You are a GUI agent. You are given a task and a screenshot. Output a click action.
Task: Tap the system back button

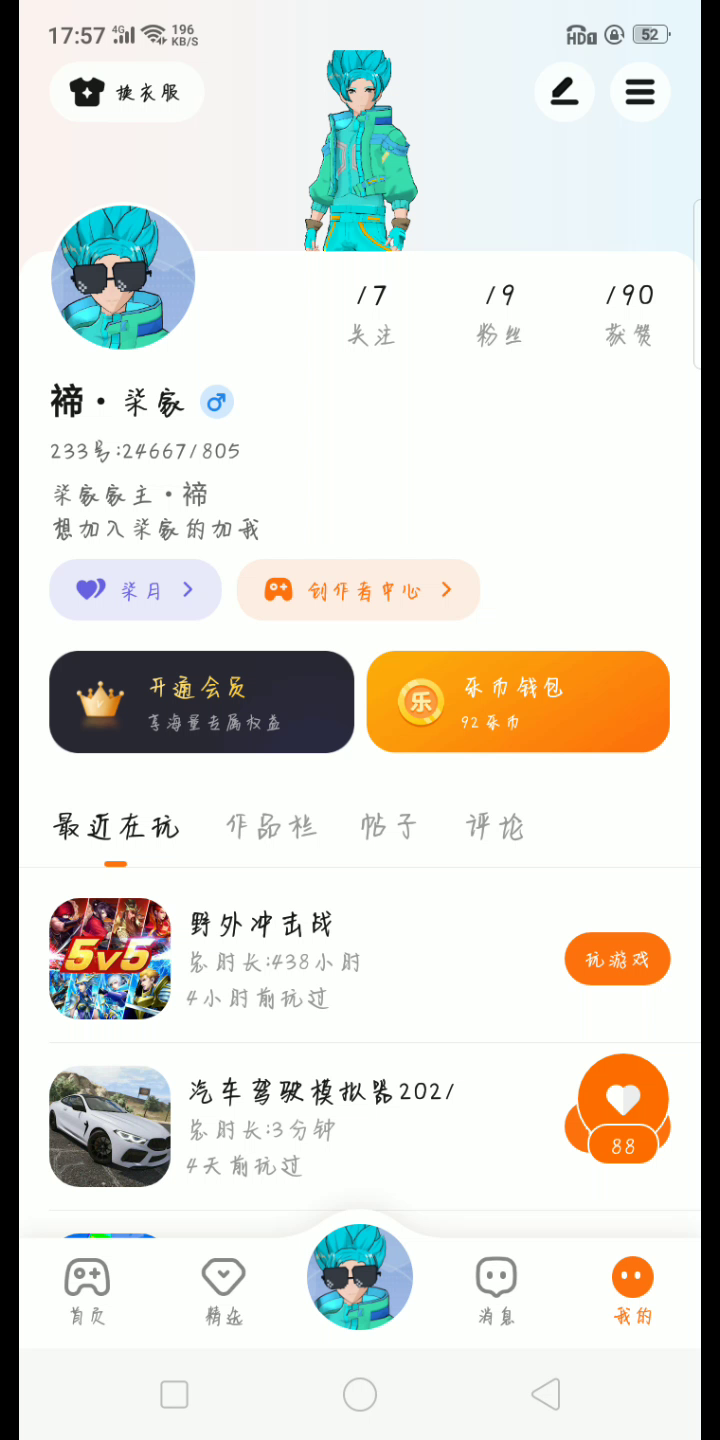545,1394
